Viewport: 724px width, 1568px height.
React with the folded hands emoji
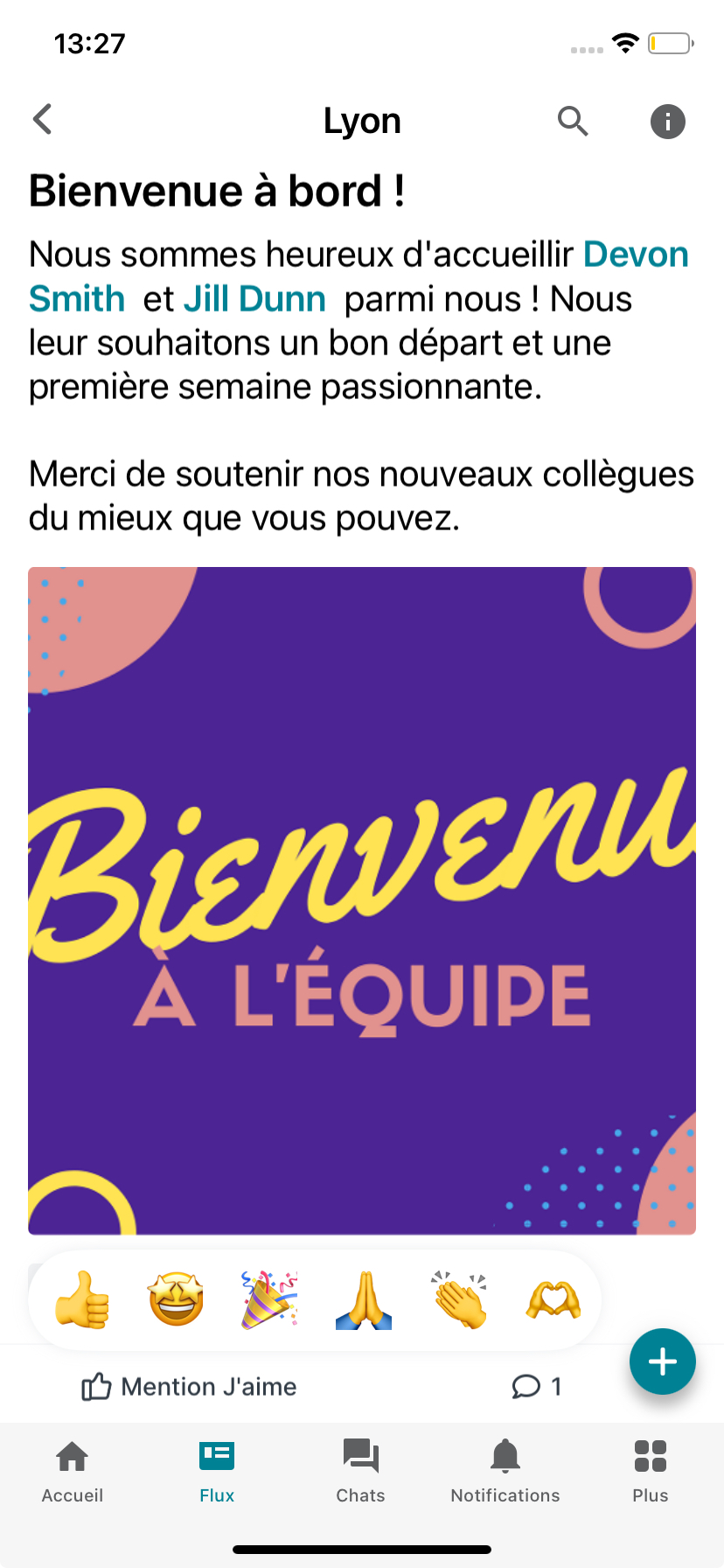point(364,1300)
